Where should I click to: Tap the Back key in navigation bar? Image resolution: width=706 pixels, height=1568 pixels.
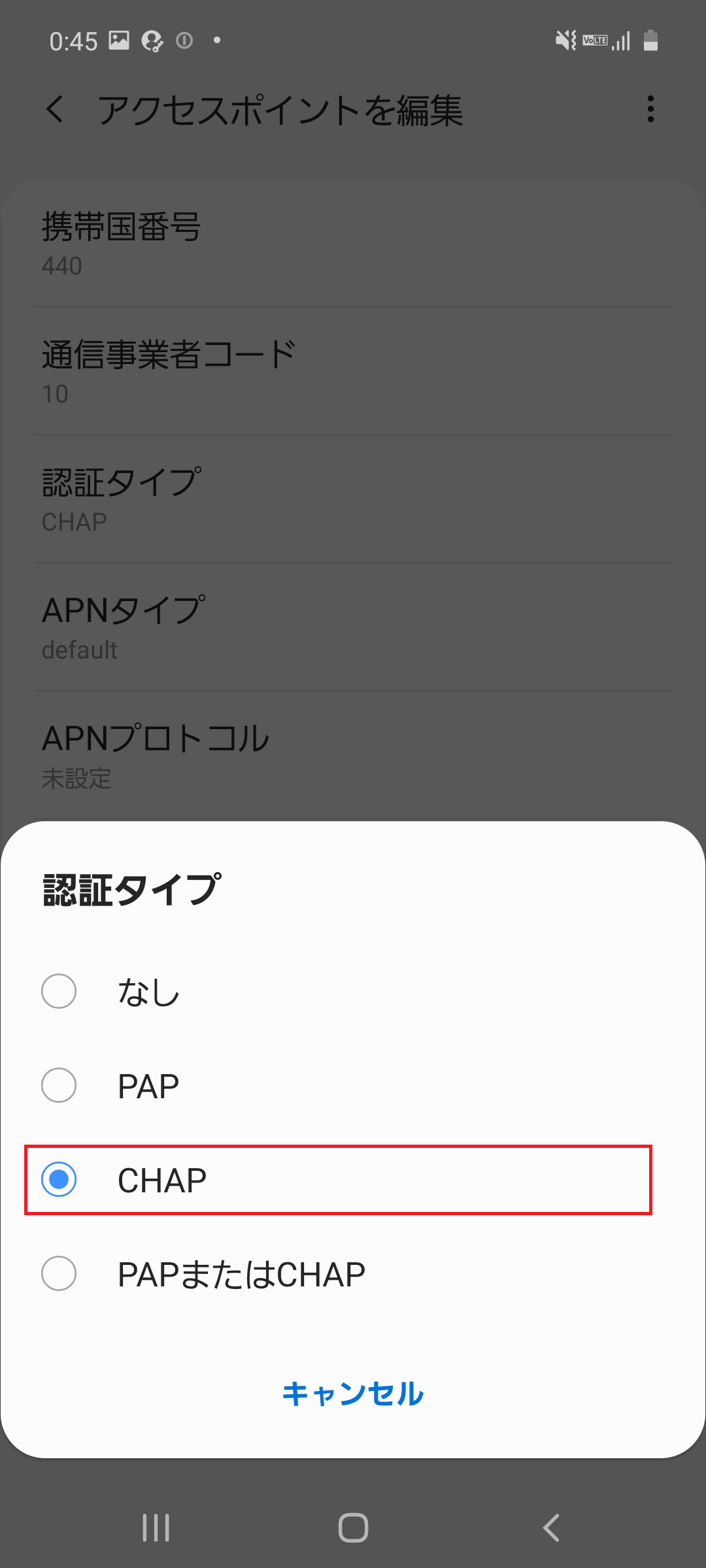click(550, 1527)
